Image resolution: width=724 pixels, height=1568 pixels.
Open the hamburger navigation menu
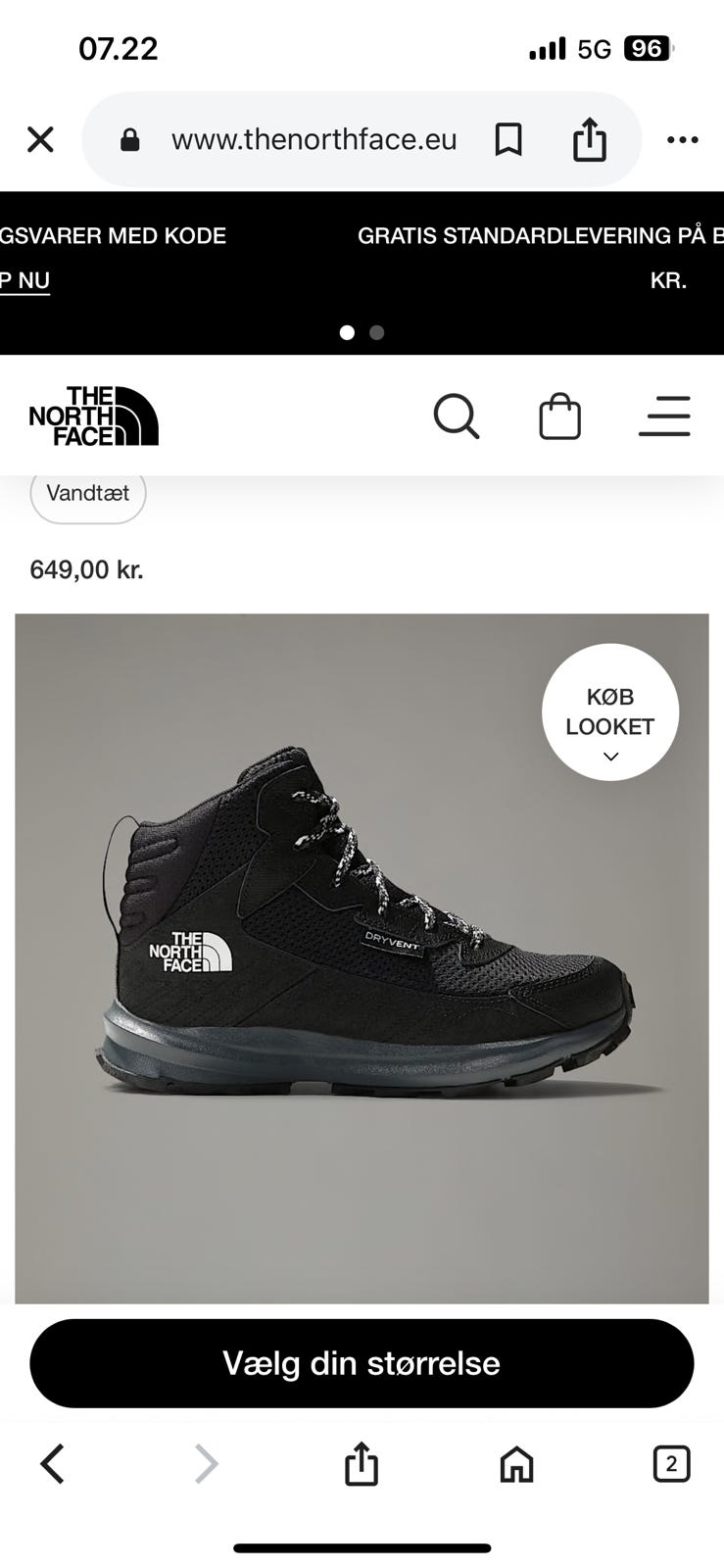pos(665,416)
